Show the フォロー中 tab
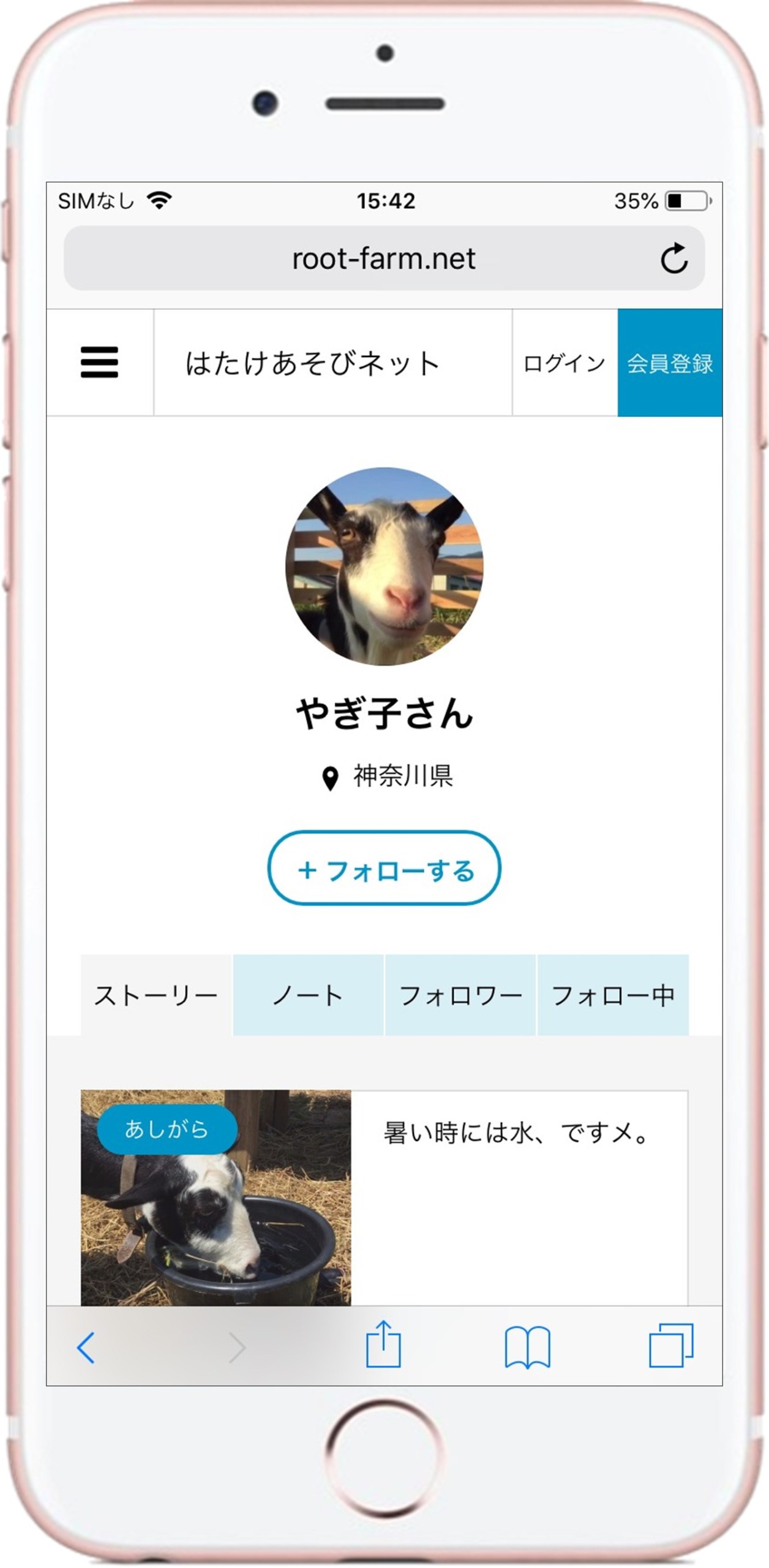 click(613, 995)
